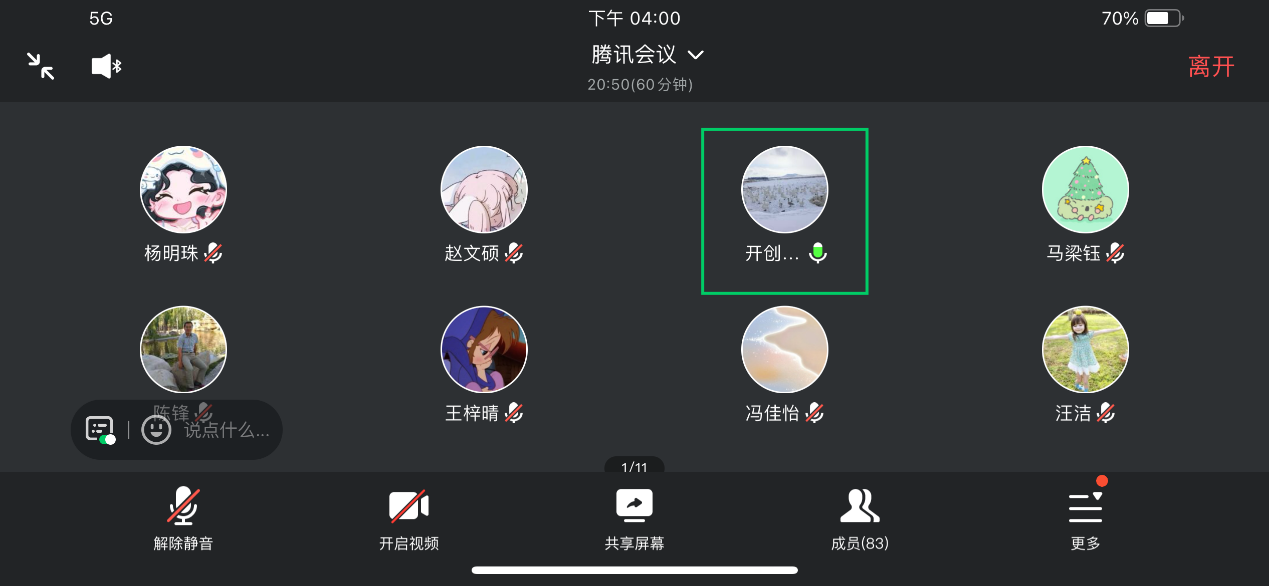Screen dimensions: 1269x586
Task: Select participant 赵文硕
Action: tap(484, 190)
